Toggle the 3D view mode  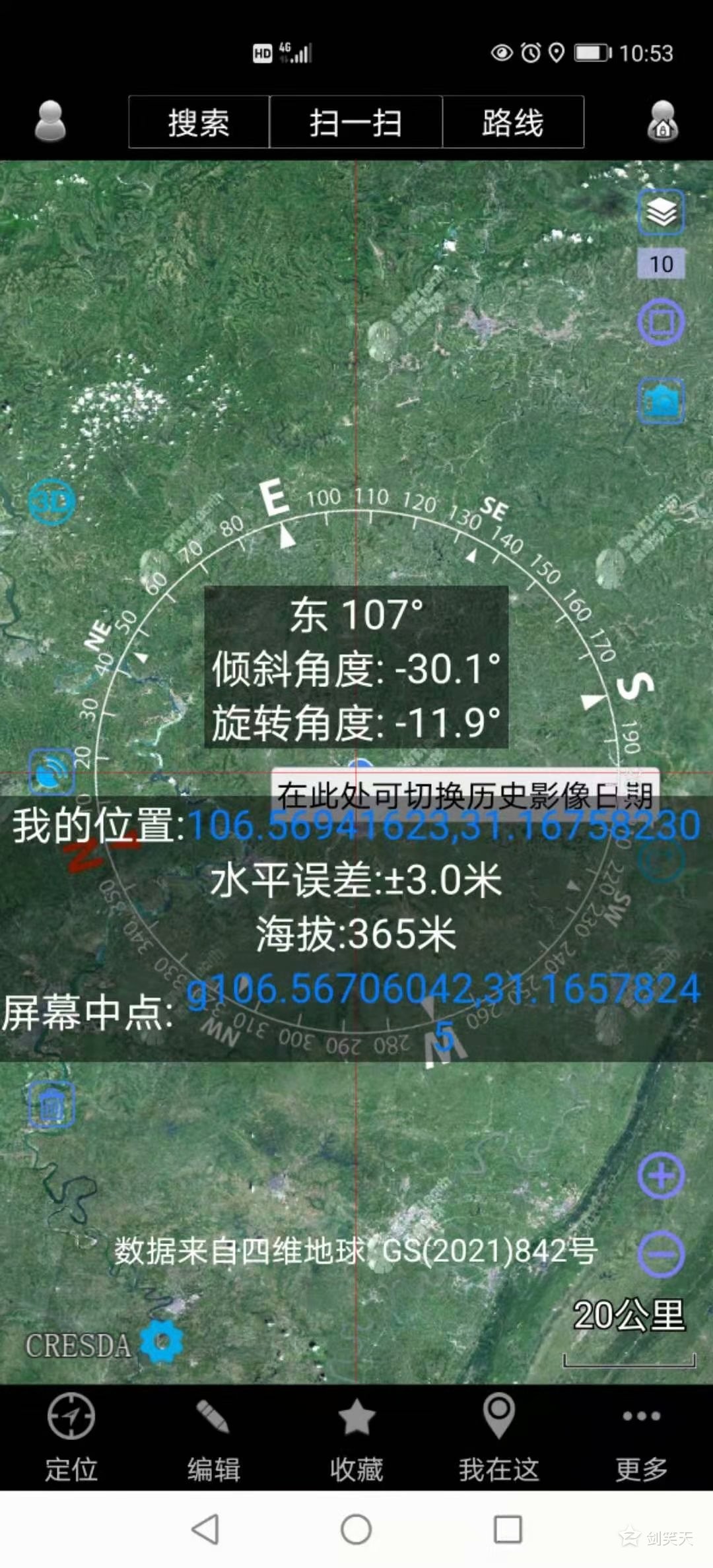tap(51, 502)
